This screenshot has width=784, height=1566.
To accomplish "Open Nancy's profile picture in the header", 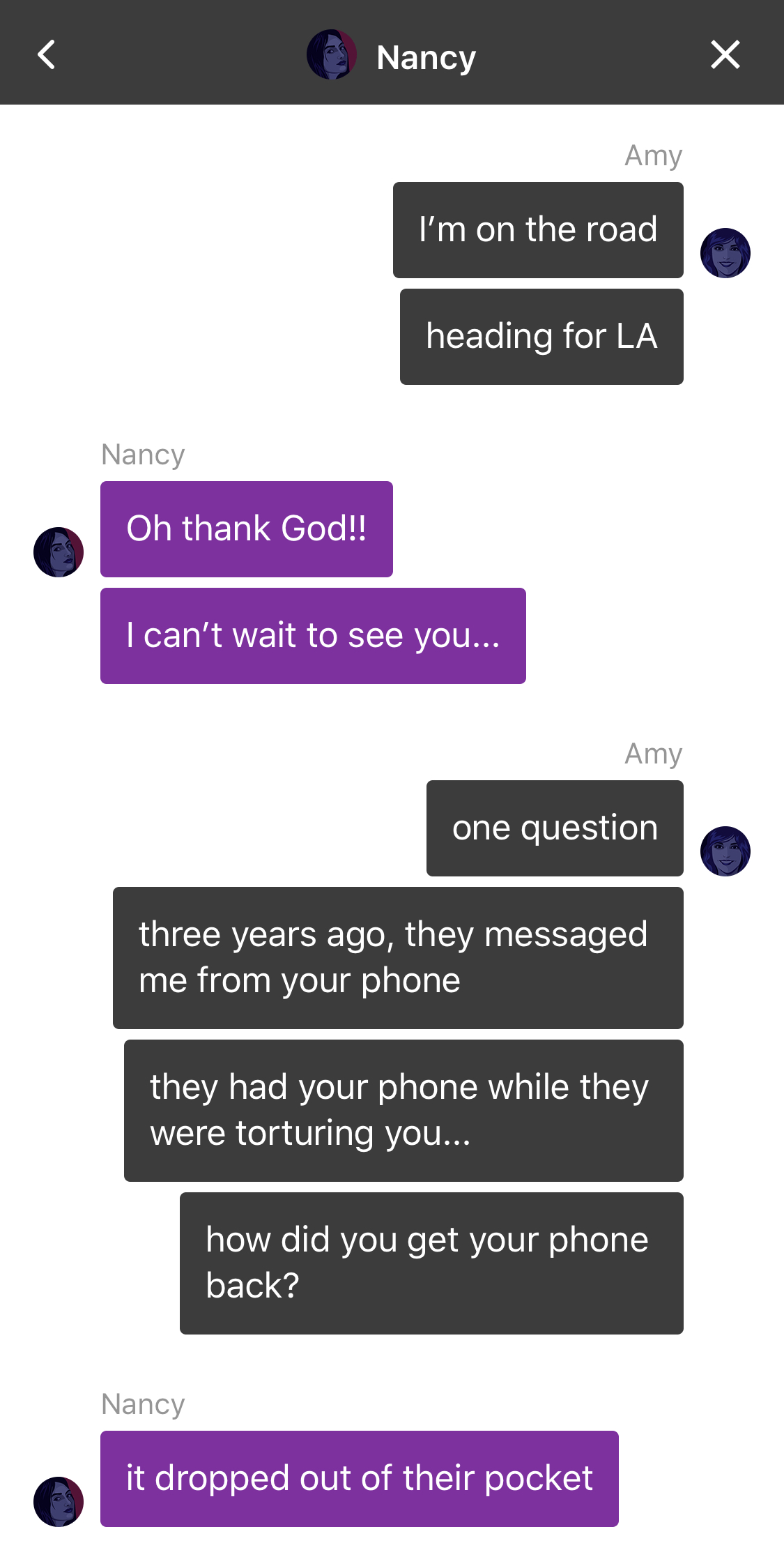I will [x=332, y=55].
